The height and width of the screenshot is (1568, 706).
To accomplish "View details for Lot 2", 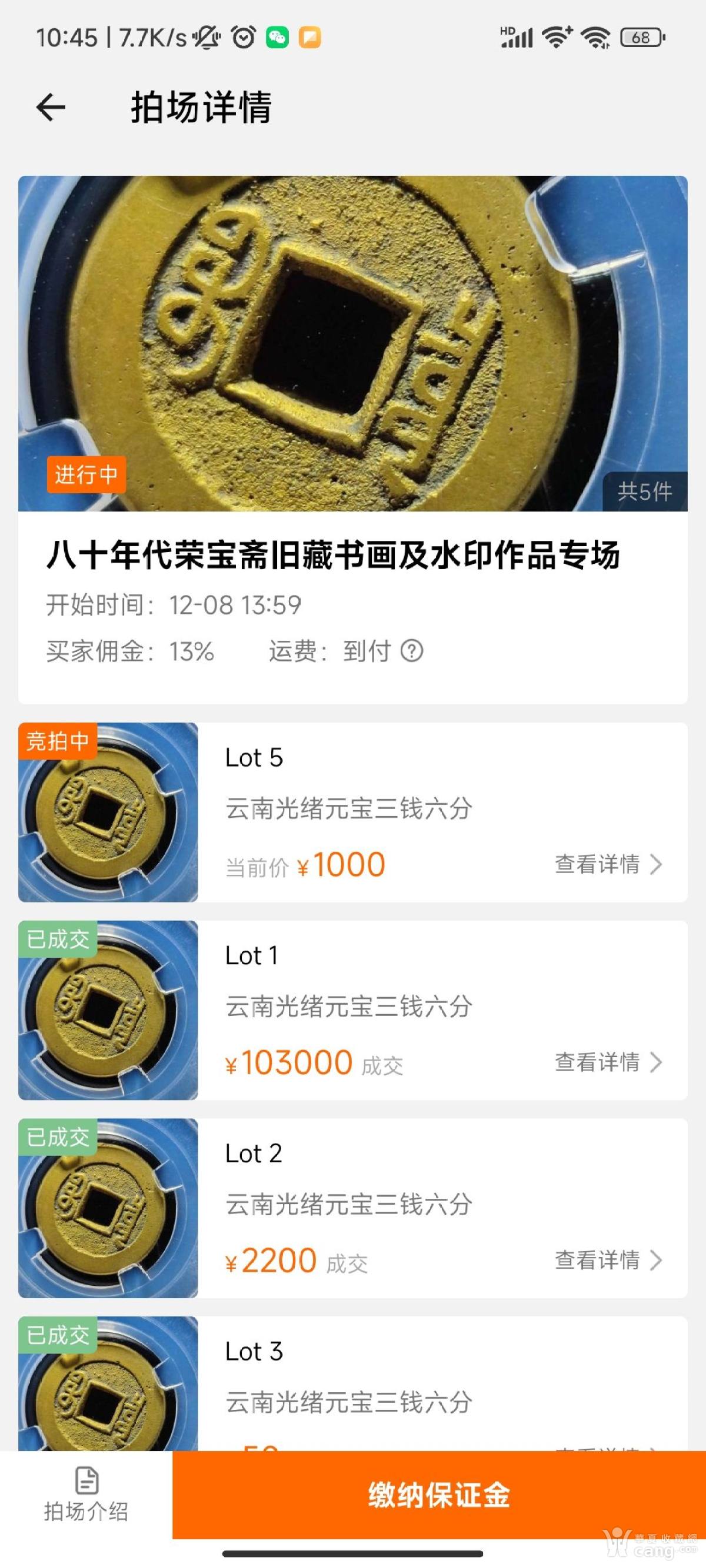I will click(x=608, y=1260).
